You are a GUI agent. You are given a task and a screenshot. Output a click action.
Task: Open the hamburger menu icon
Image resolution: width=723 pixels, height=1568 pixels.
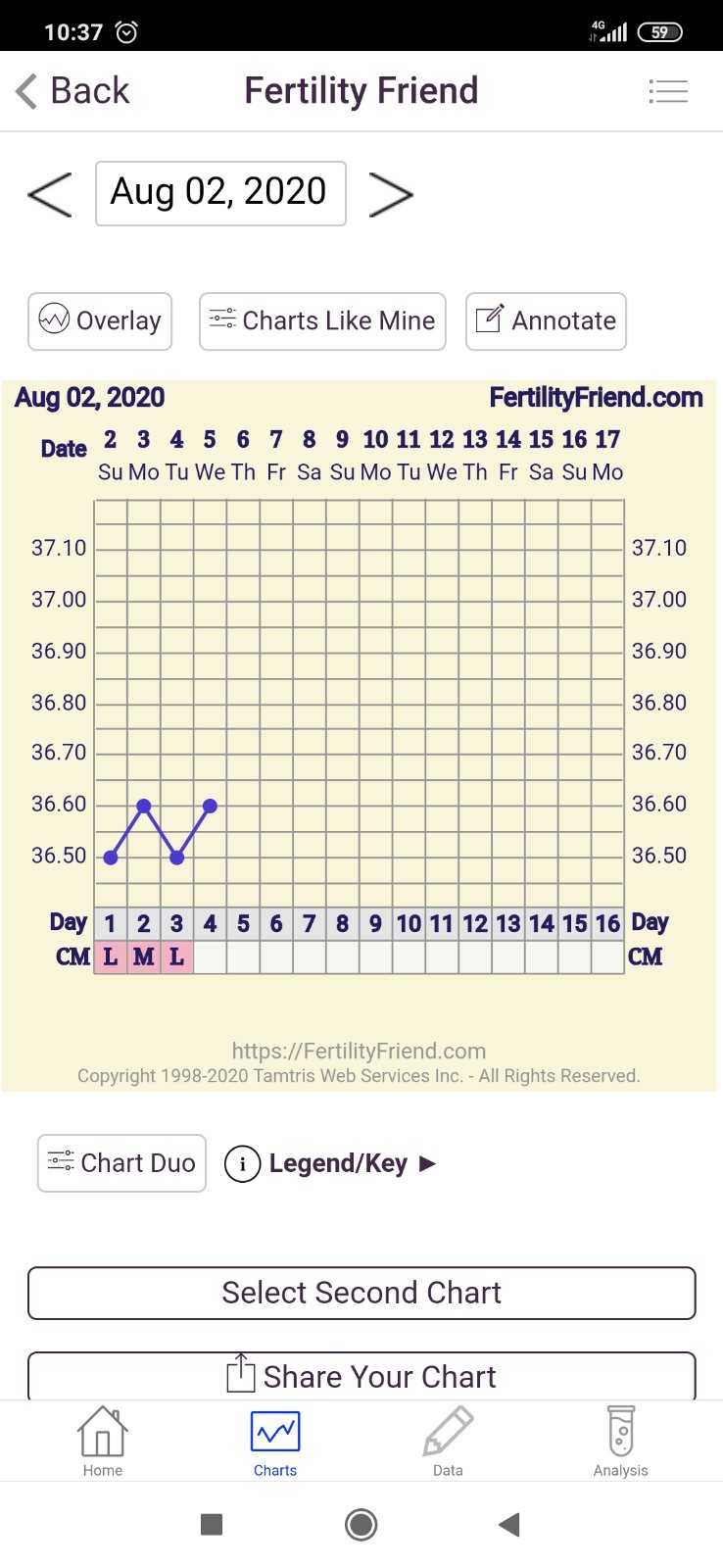coord(668,91)
